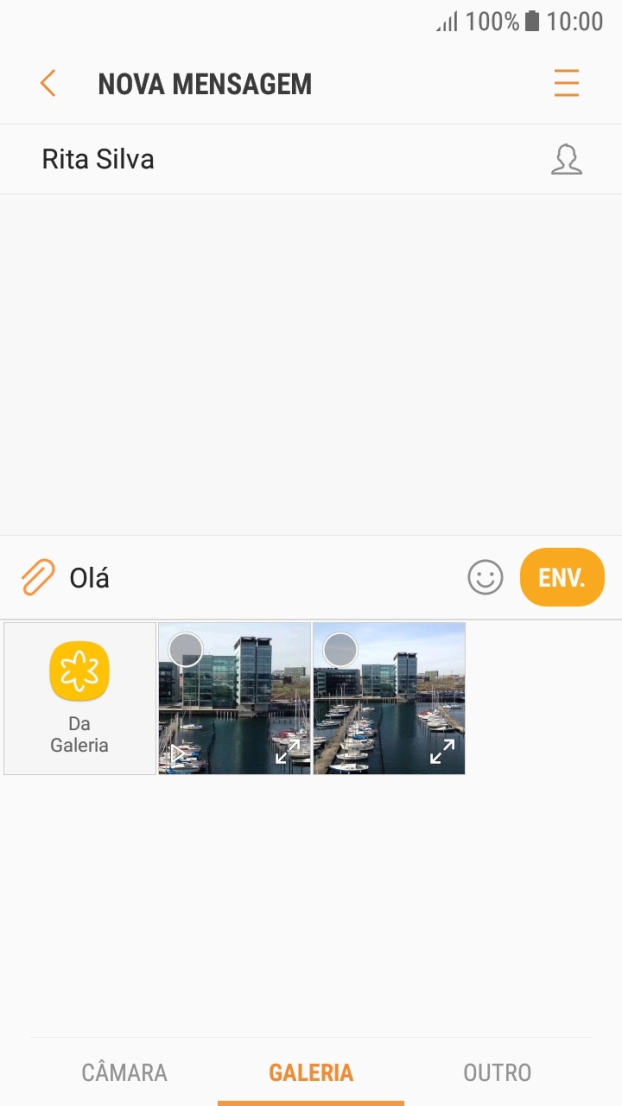Open contact picker icon next to Rita Silva

(566, 160)
